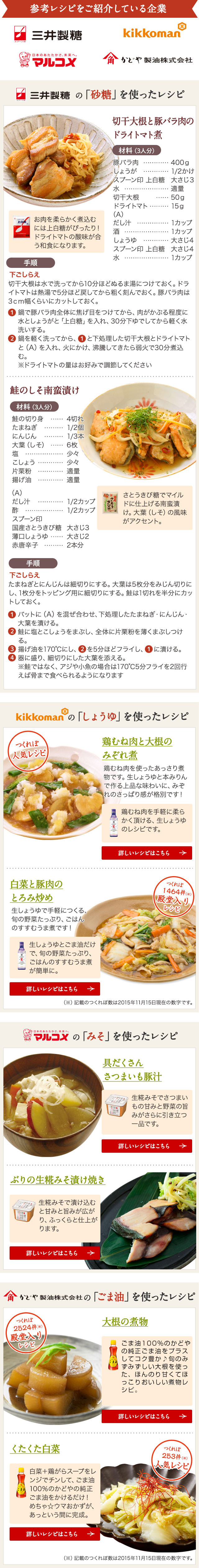View detailed recipe for さつまいも豚汁

(x=147, y=1146)
